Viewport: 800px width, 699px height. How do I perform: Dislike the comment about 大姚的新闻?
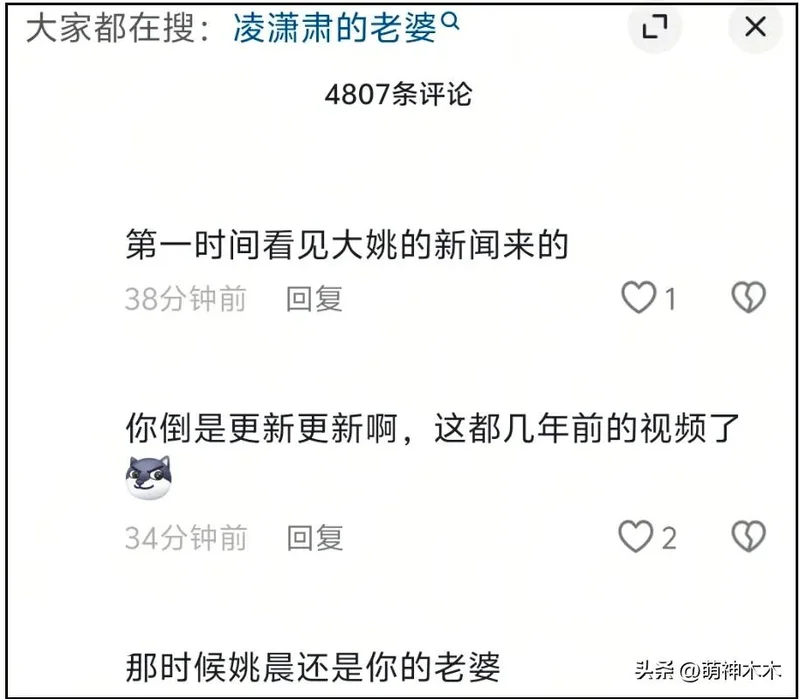(x=749, y=298)
